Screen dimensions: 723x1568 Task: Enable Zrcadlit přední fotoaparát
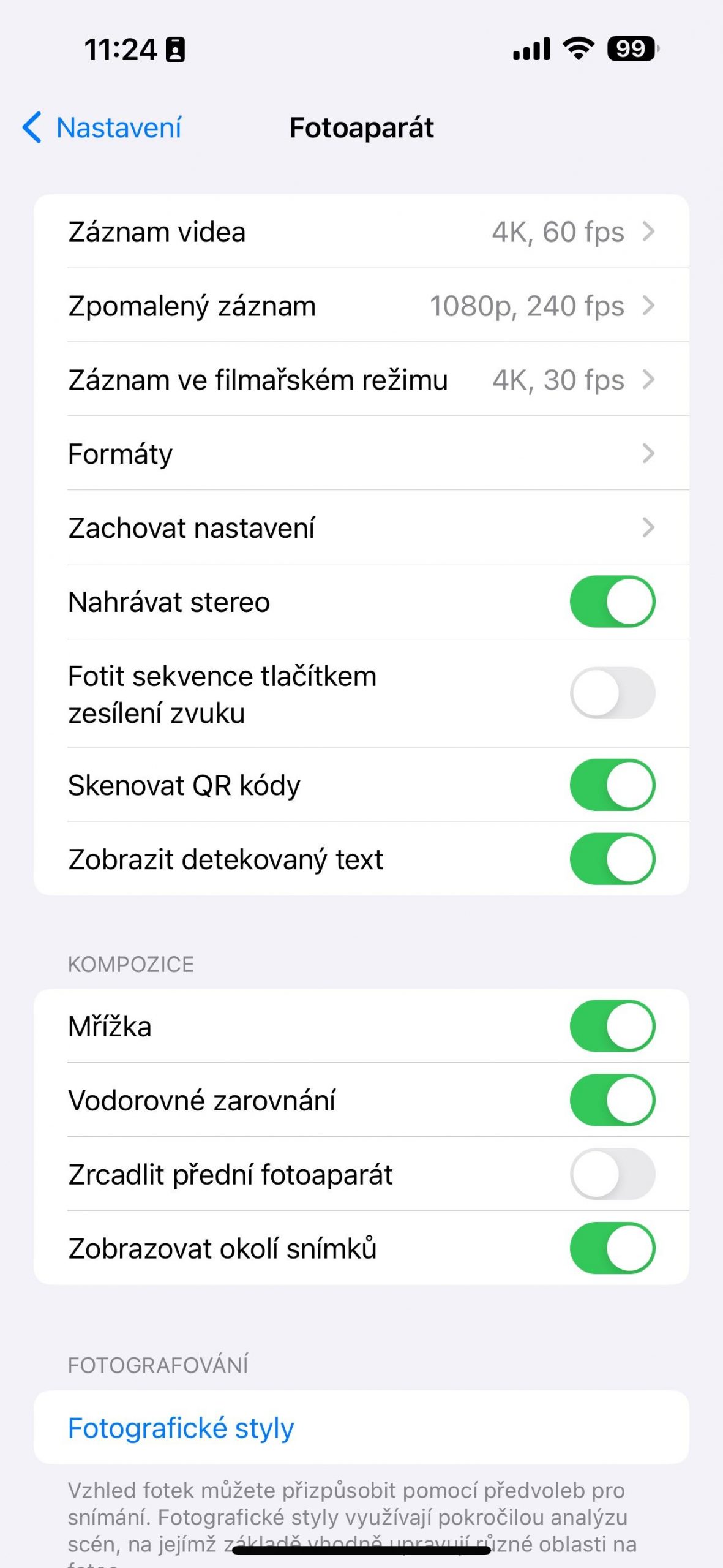click(612, 1174)
